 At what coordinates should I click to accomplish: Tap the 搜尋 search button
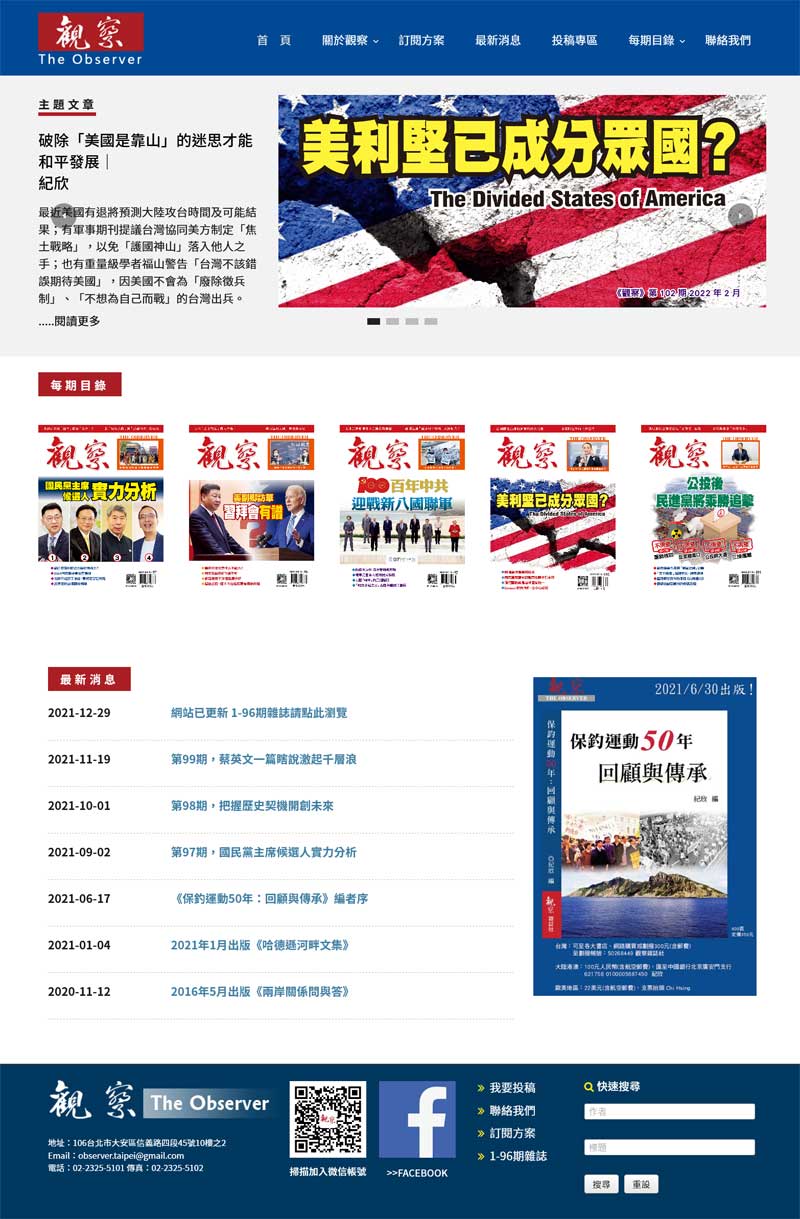click(x=600, y=1184)
